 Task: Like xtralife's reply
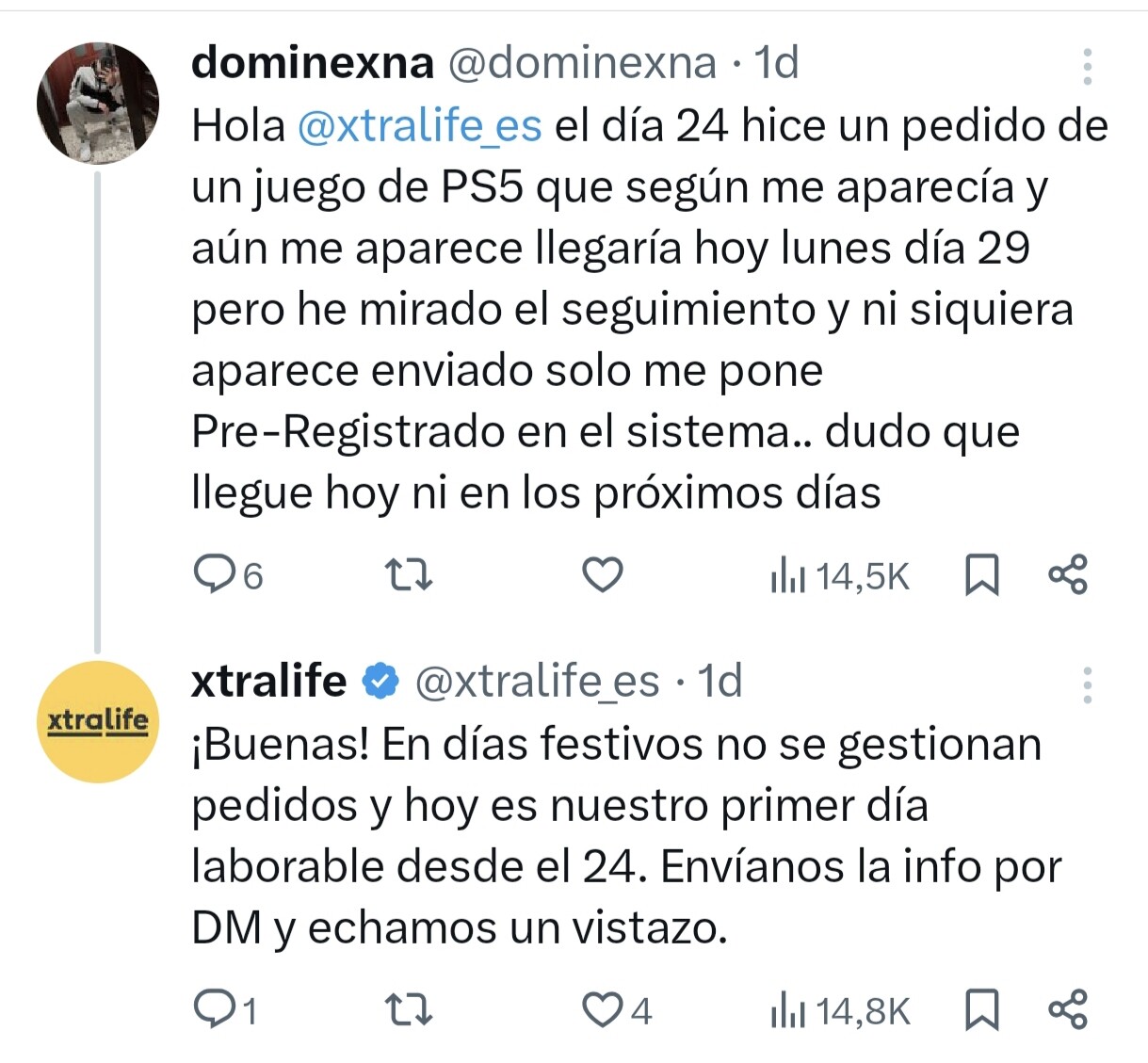pos(600,1009)
